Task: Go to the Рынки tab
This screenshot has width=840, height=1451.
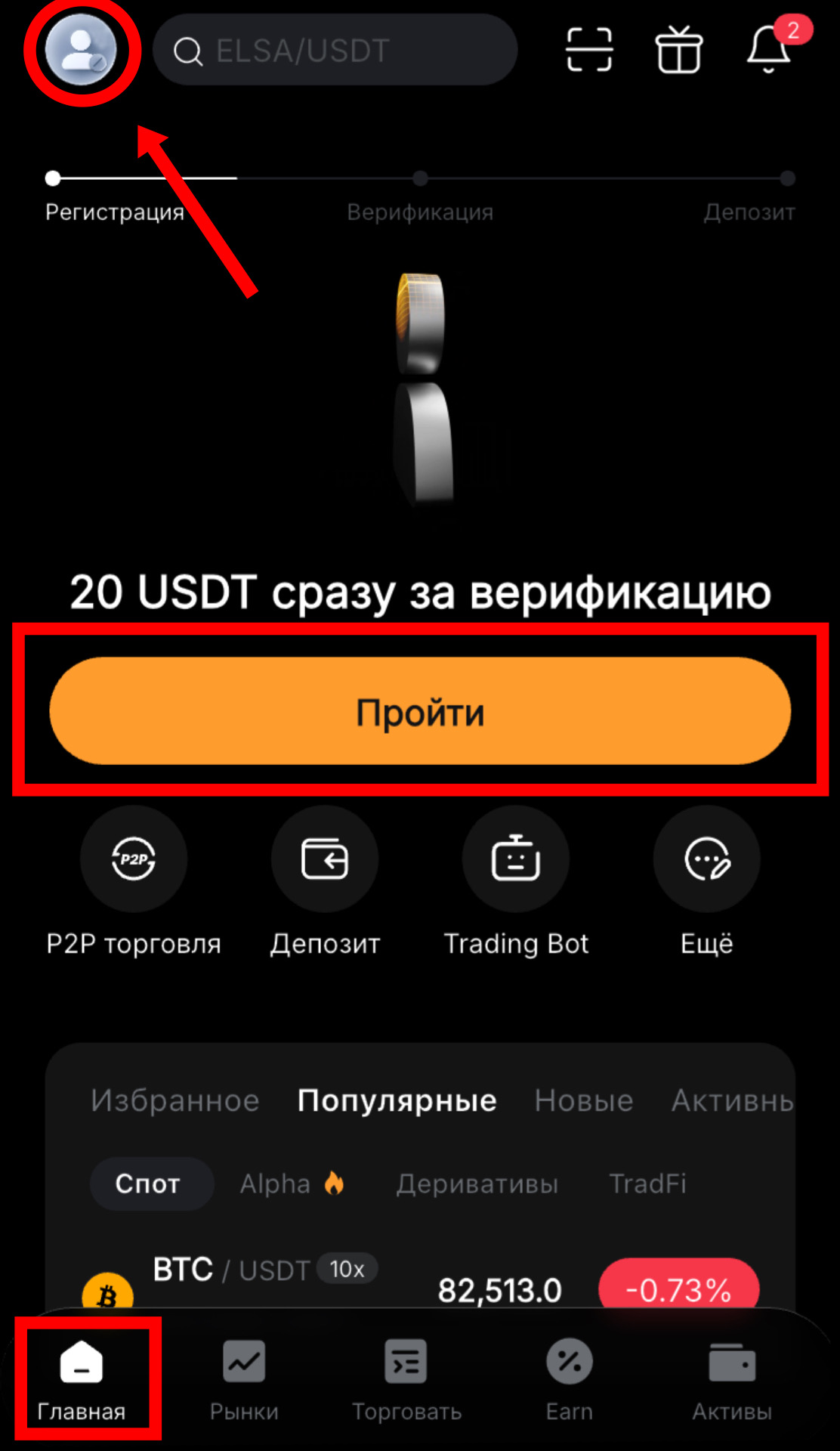Action: [244, 1378]
